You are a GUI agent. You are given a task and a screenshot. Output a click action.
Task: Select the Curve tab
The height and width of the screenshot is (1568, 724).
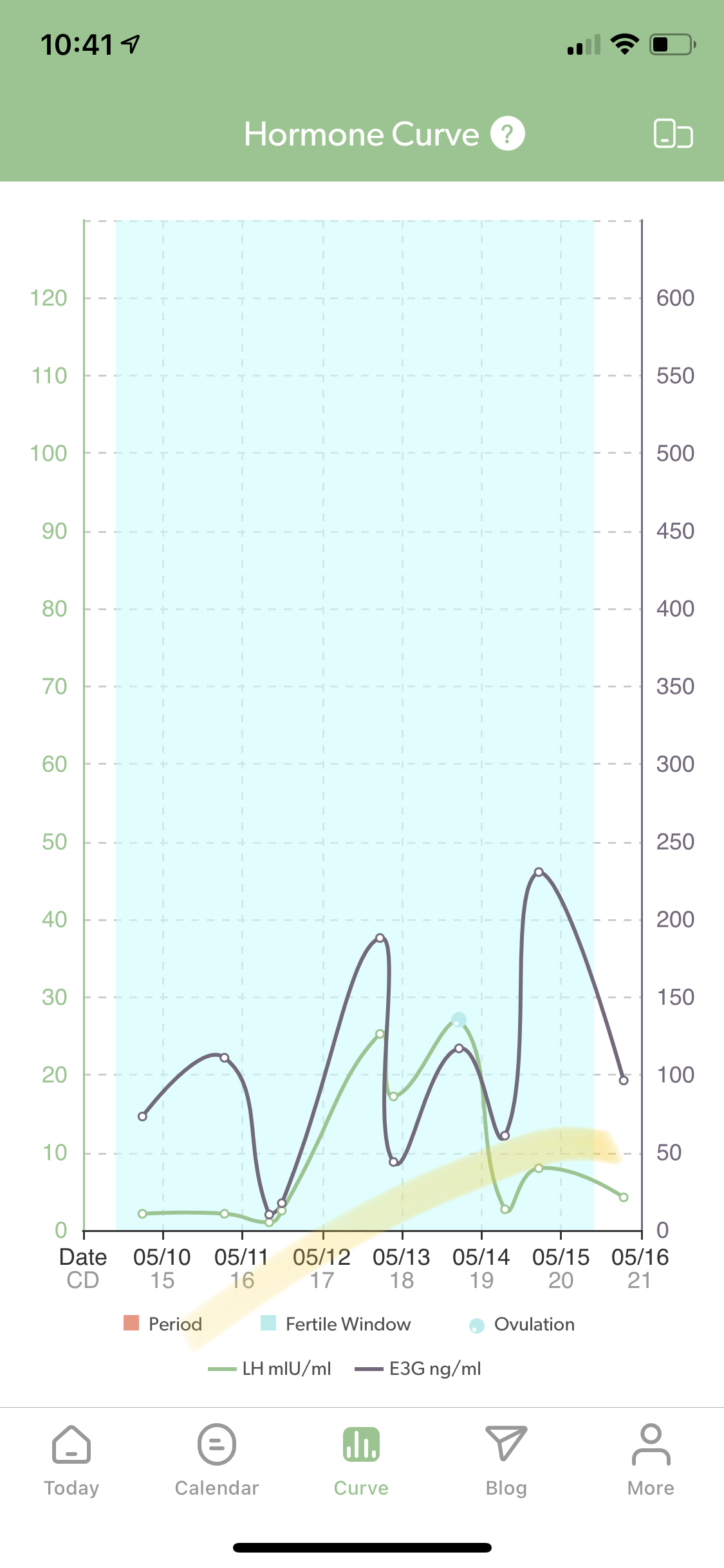361,1460
